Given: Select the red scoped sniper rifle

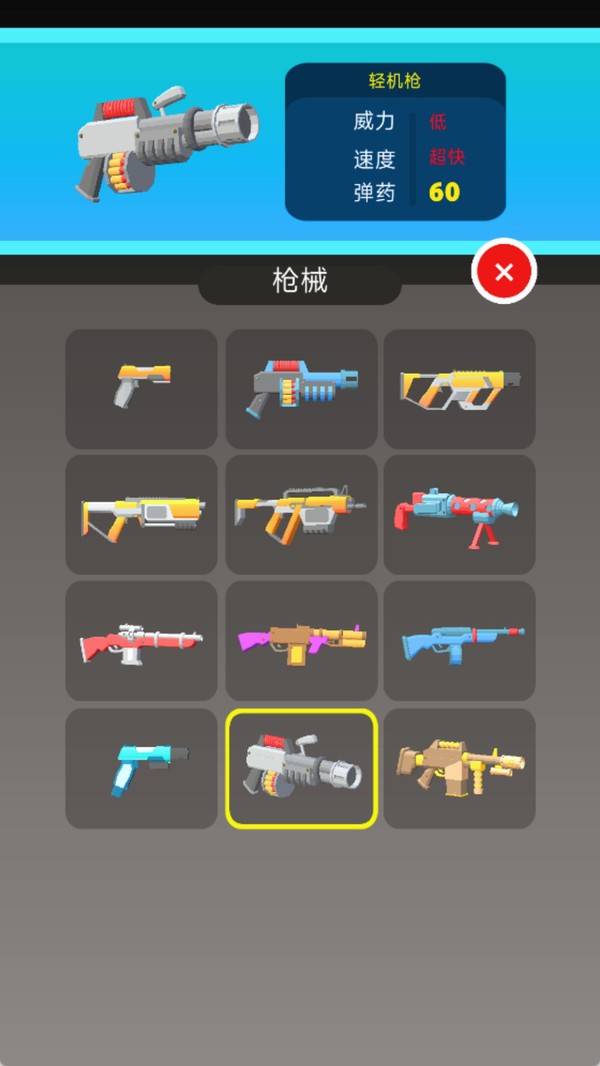Looking at the screenshot, I should (141, 641).
